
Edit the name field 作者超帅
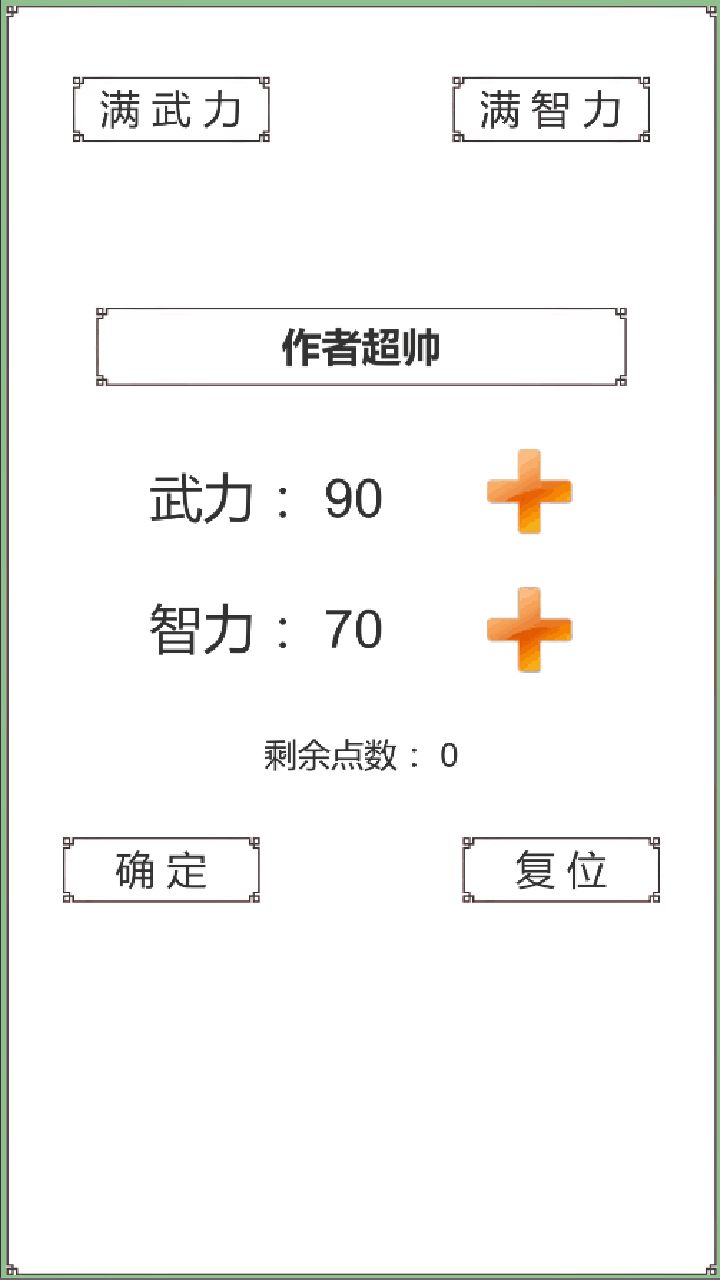pos(361,347)
